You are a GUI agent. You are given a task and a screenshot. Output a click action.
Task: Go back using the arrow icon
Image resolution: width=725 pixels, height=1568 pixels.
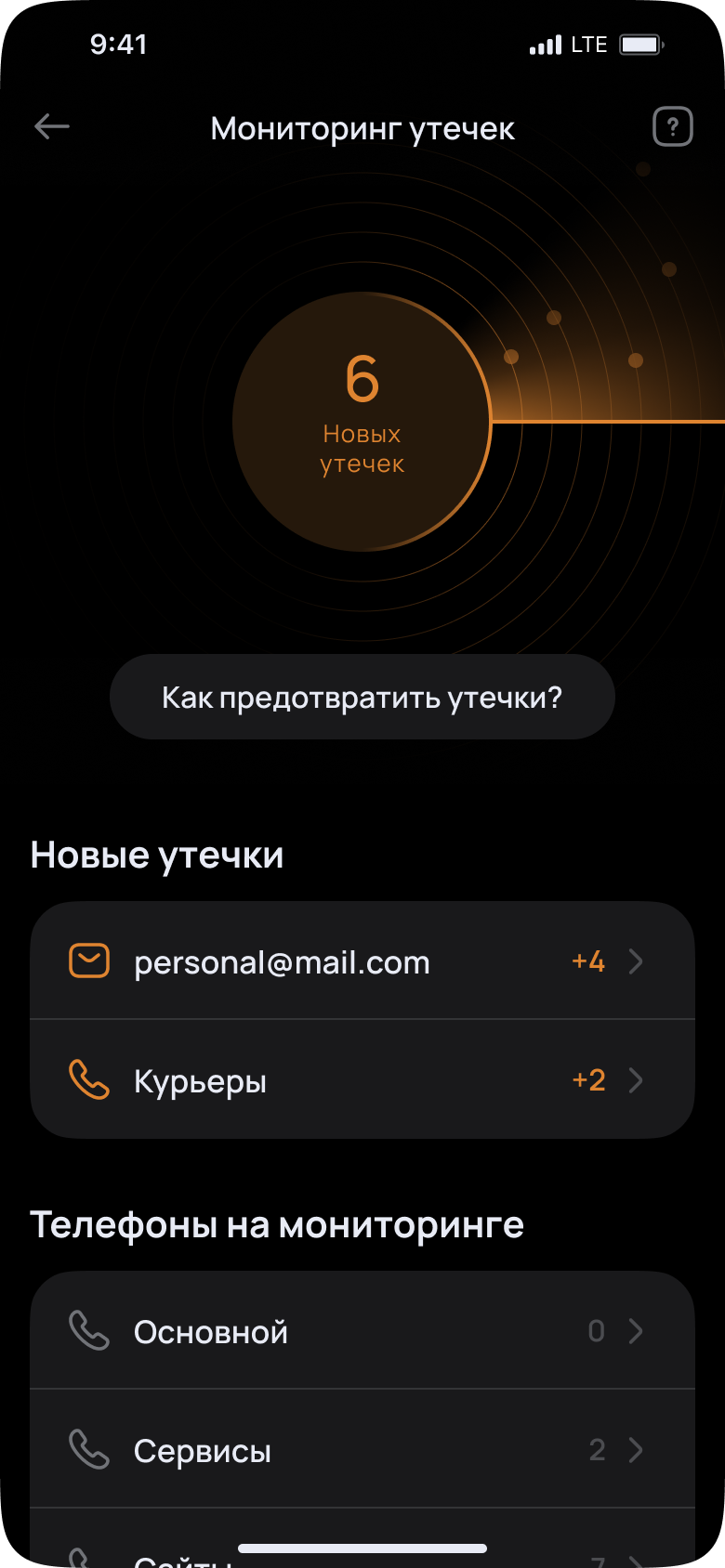click(x=52, y=126)
